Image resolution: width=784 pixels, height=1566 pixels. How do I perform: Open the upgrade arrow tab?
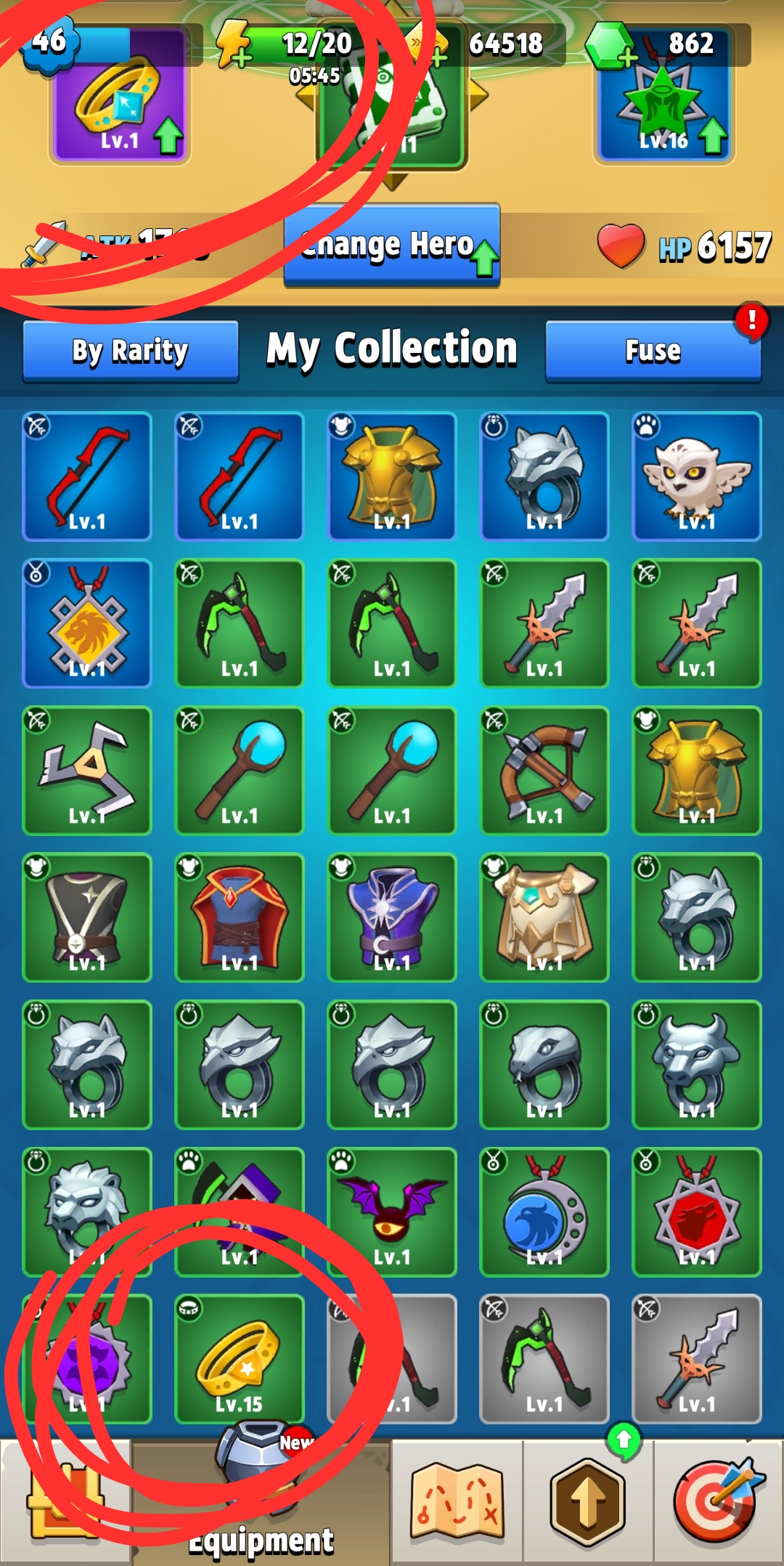pos(587,1501)
